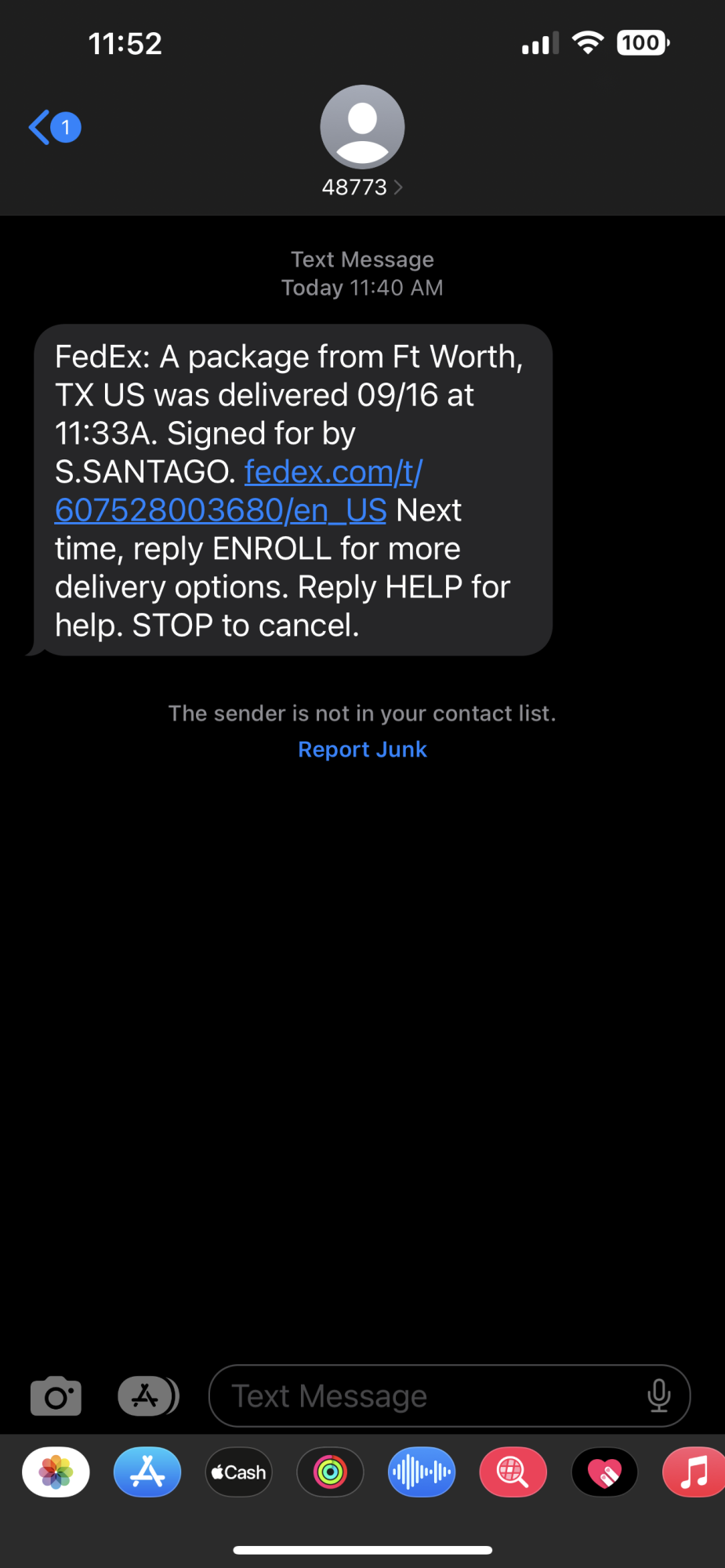Viewport: 725px width, 1568px height.
Task: Open the #images globe search app
Action: (513, 1472)
